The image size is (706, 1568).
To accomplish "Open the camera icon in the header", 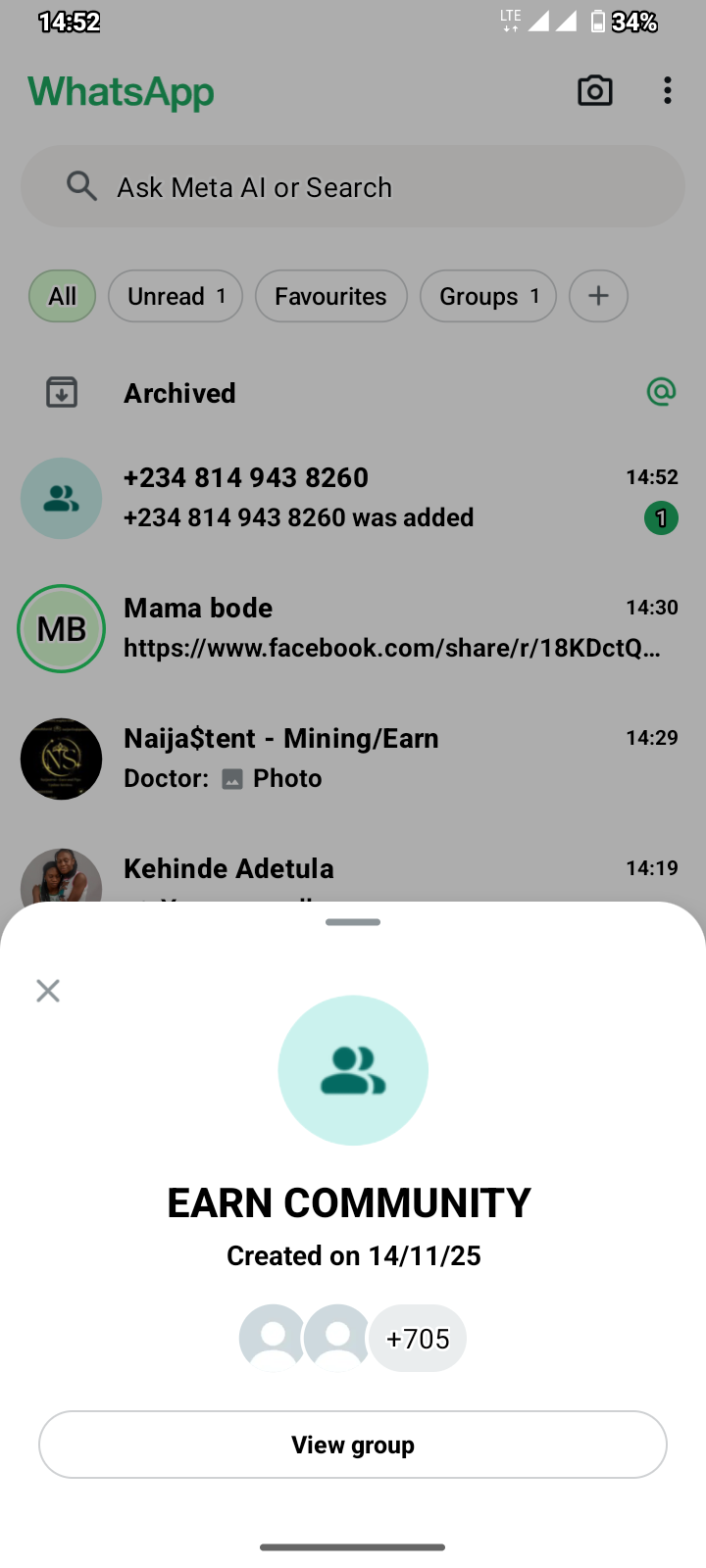I will 595,91.
